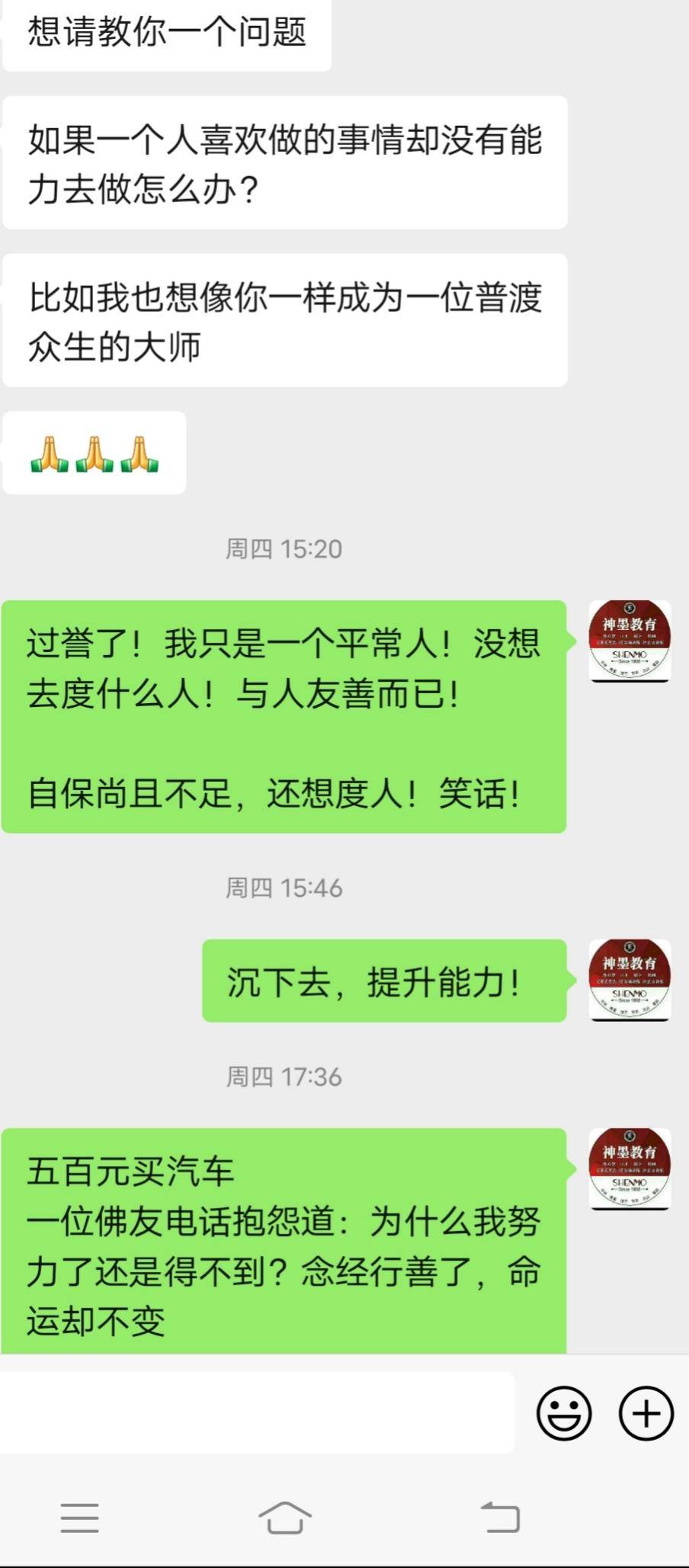The image size is (689, 1568).
Task: Open sender avatar beside '沉下去，提升能力！'
Action: 630,980
